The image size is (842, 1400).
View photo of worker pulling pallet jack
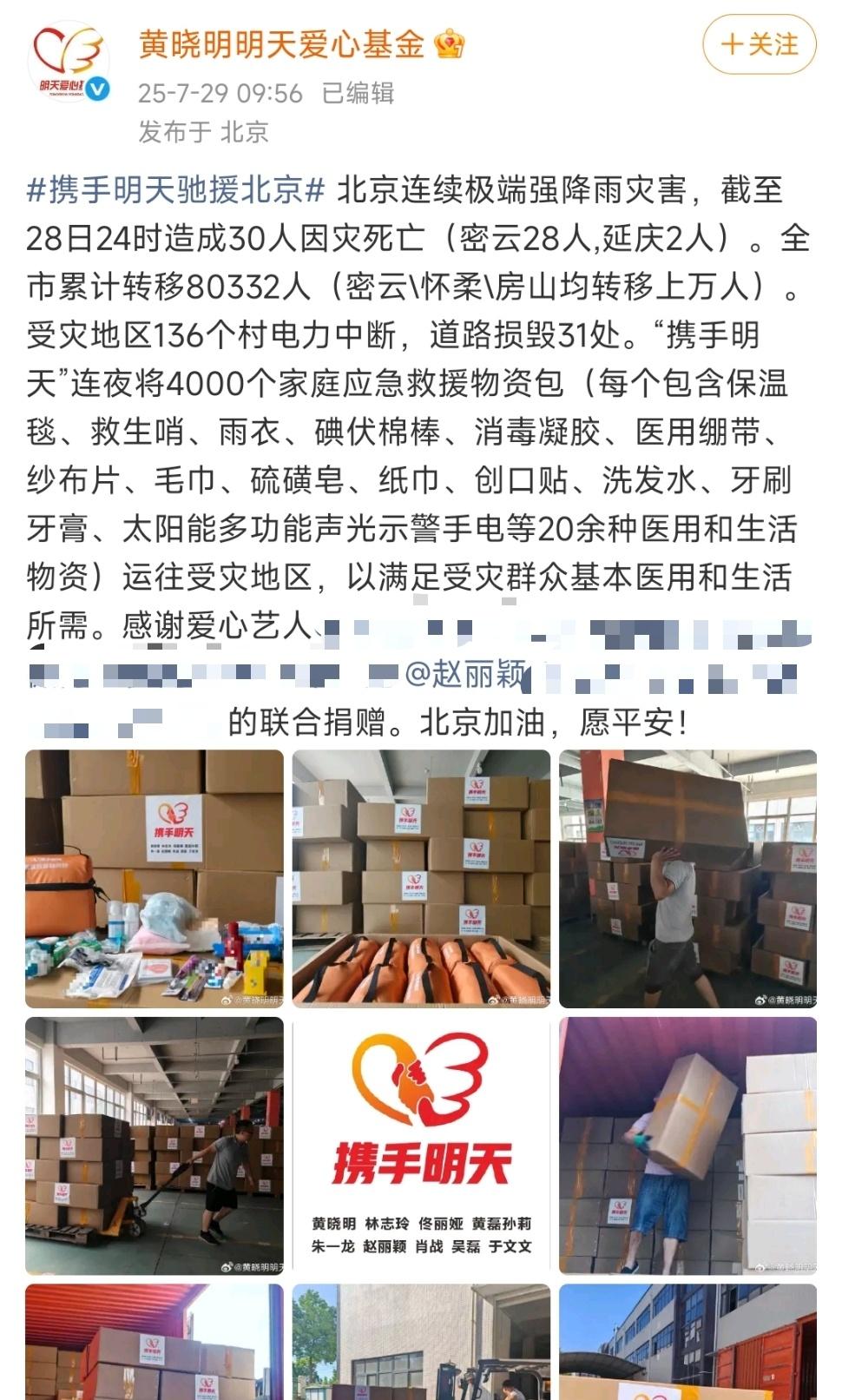[x=155, y=1146]
